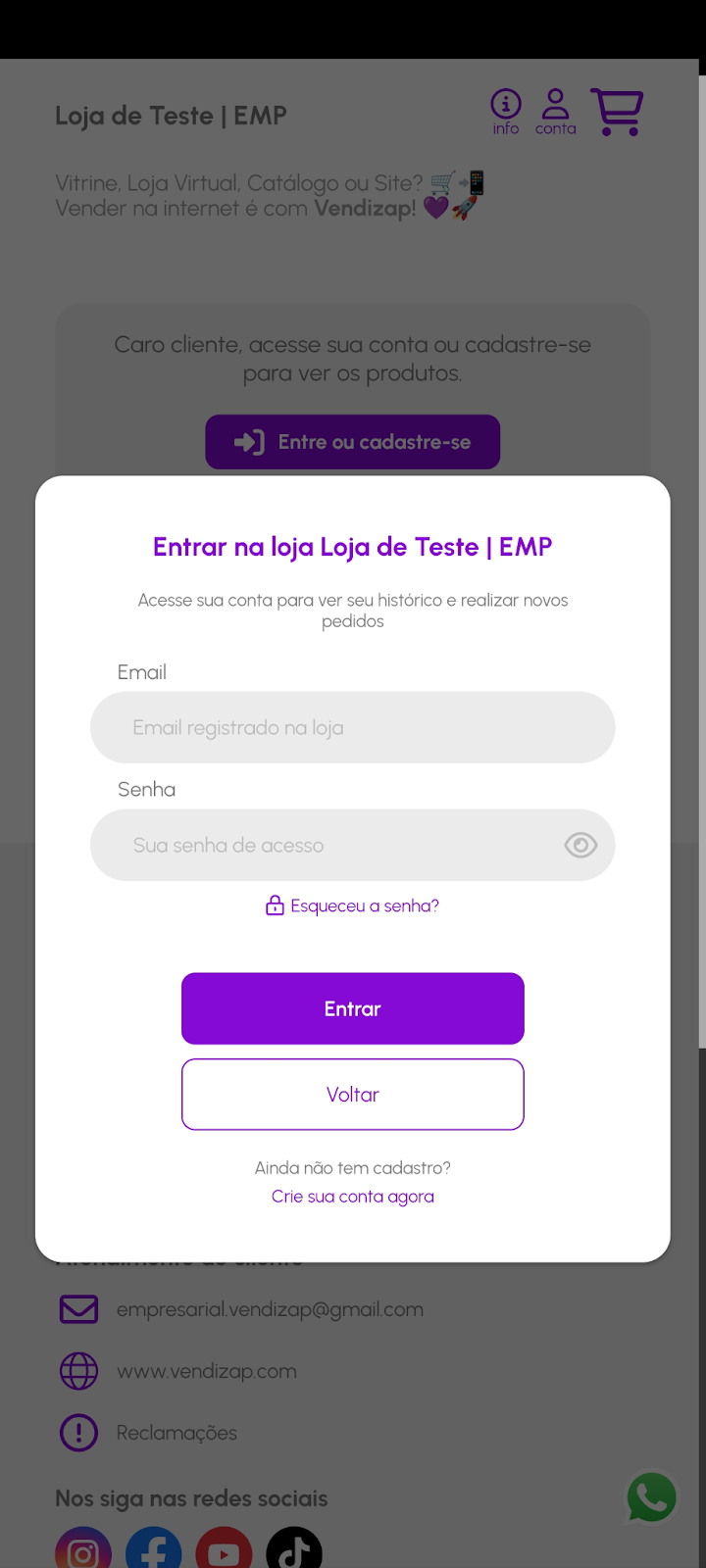Show the password with the eye icon
Viewport: 706px width, 1568px height.
(580, 845)
